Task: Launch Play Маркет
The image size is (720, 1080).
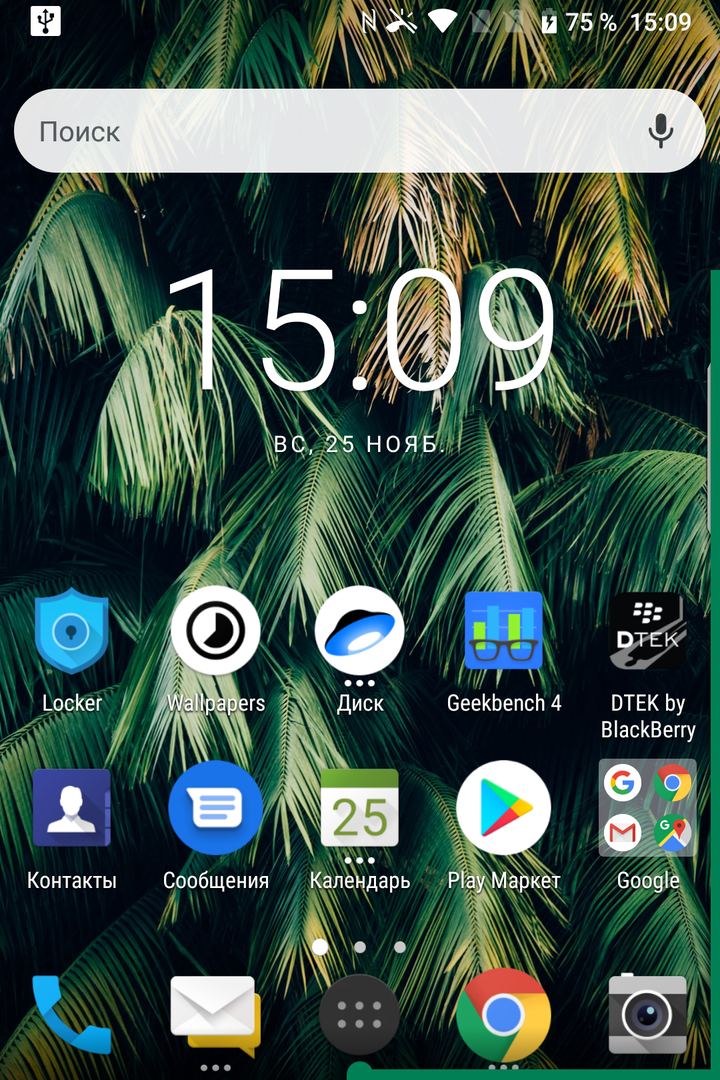Action: (x=504, y=808)
